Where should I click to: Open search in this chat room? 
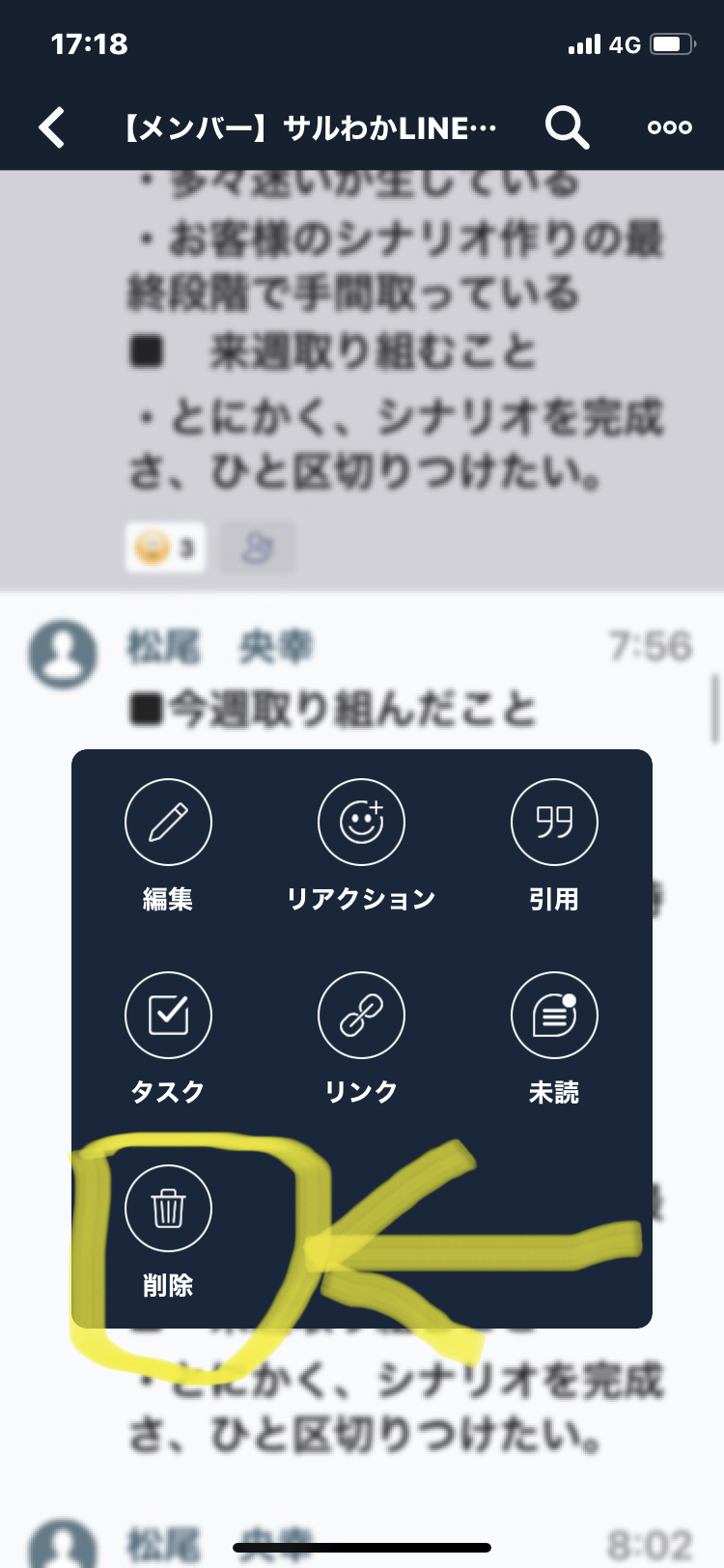coord(567,127)
